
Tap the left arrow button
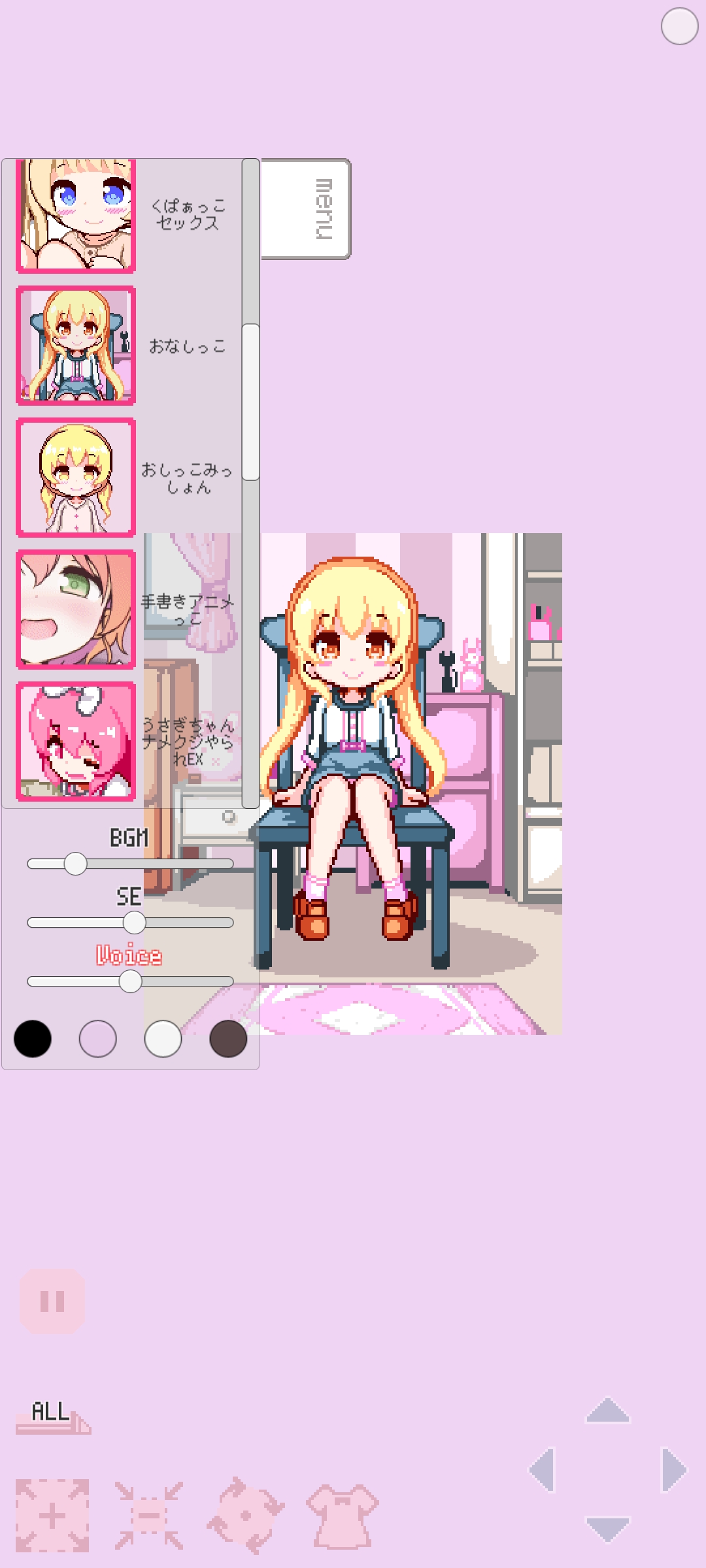[x=544, y=1470]
